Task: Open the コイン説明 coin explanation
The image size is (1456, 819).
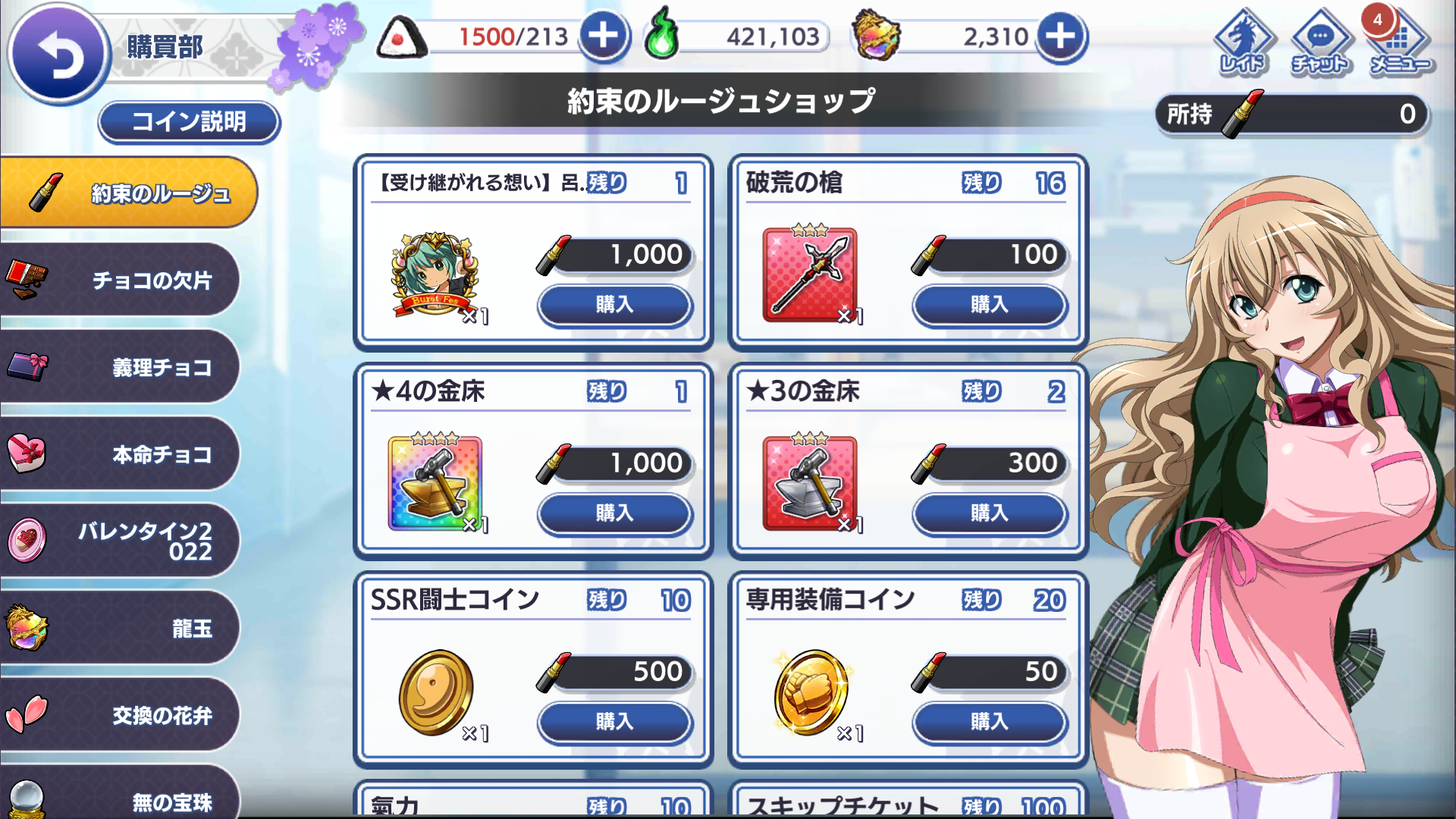Action: pyautogui.click(x=189, y=121)
